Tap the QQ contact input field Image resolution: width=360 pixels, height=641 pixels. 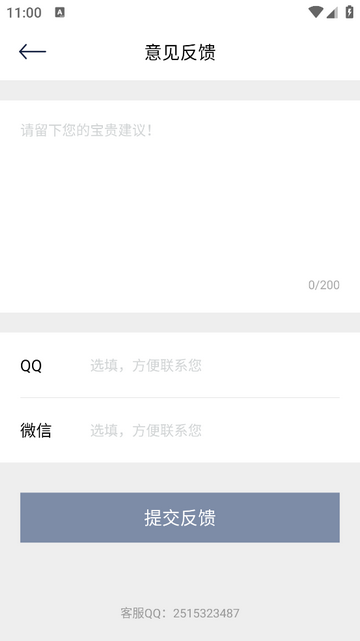click(215, 365)
